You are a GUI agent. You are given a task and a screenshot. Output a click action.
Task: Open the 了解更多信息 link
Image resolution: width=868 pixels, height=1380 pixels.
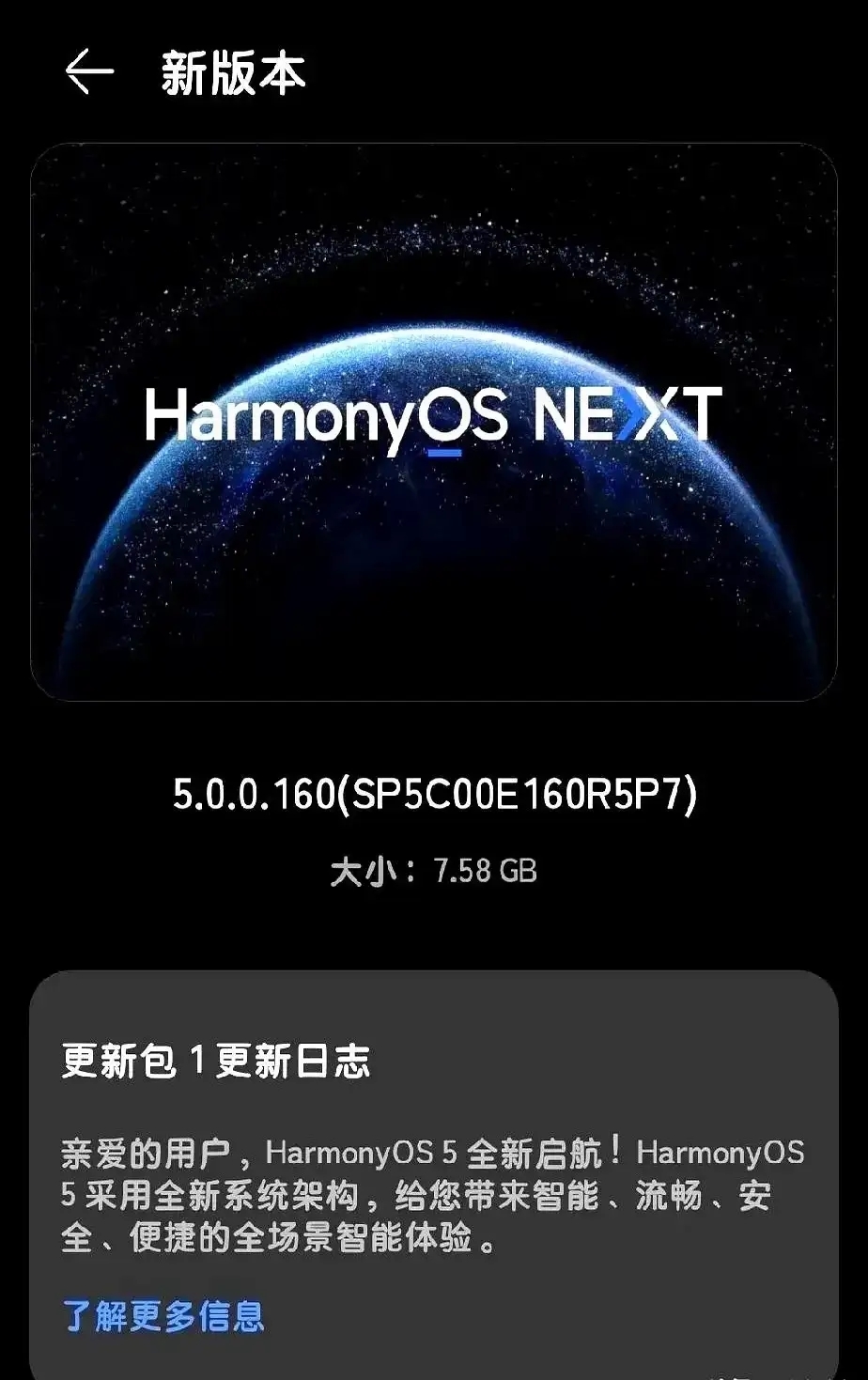[x=163, y=1316]
